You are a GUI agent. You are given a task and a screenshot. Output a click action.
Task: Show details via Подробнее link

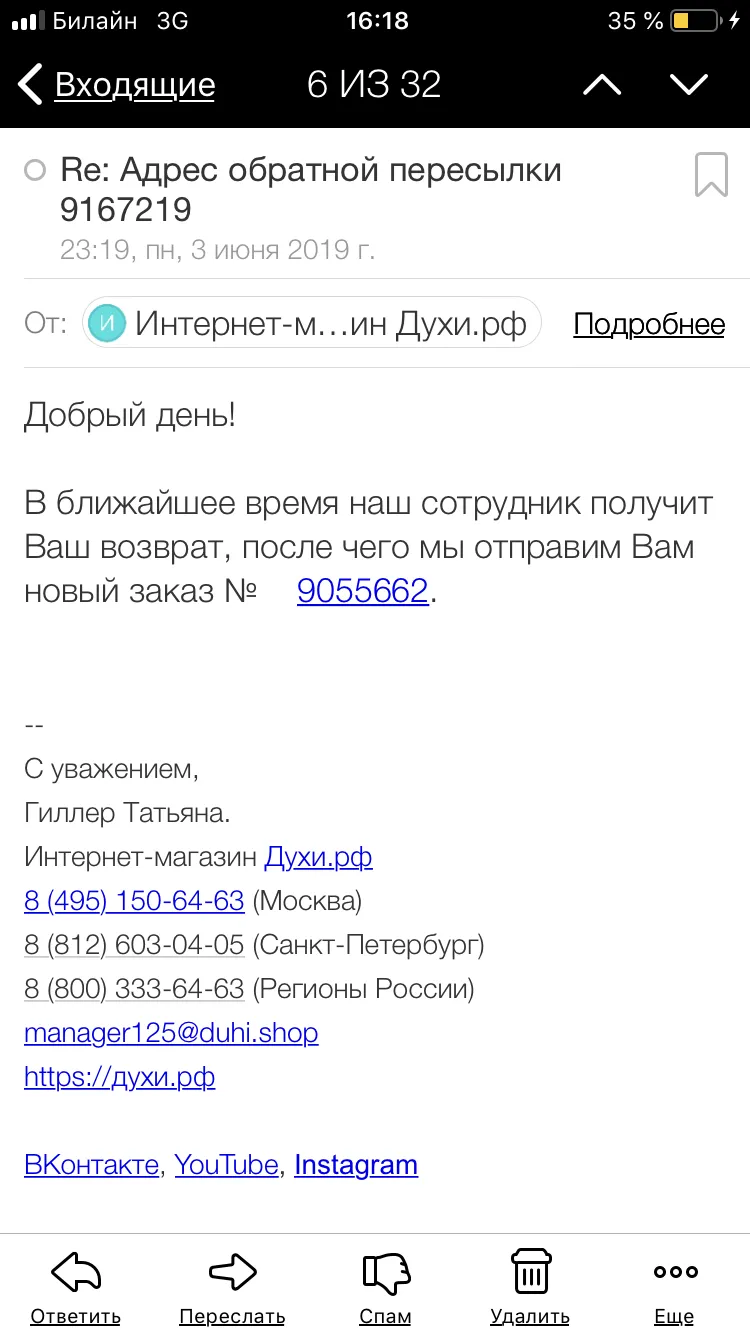[649, 324]
